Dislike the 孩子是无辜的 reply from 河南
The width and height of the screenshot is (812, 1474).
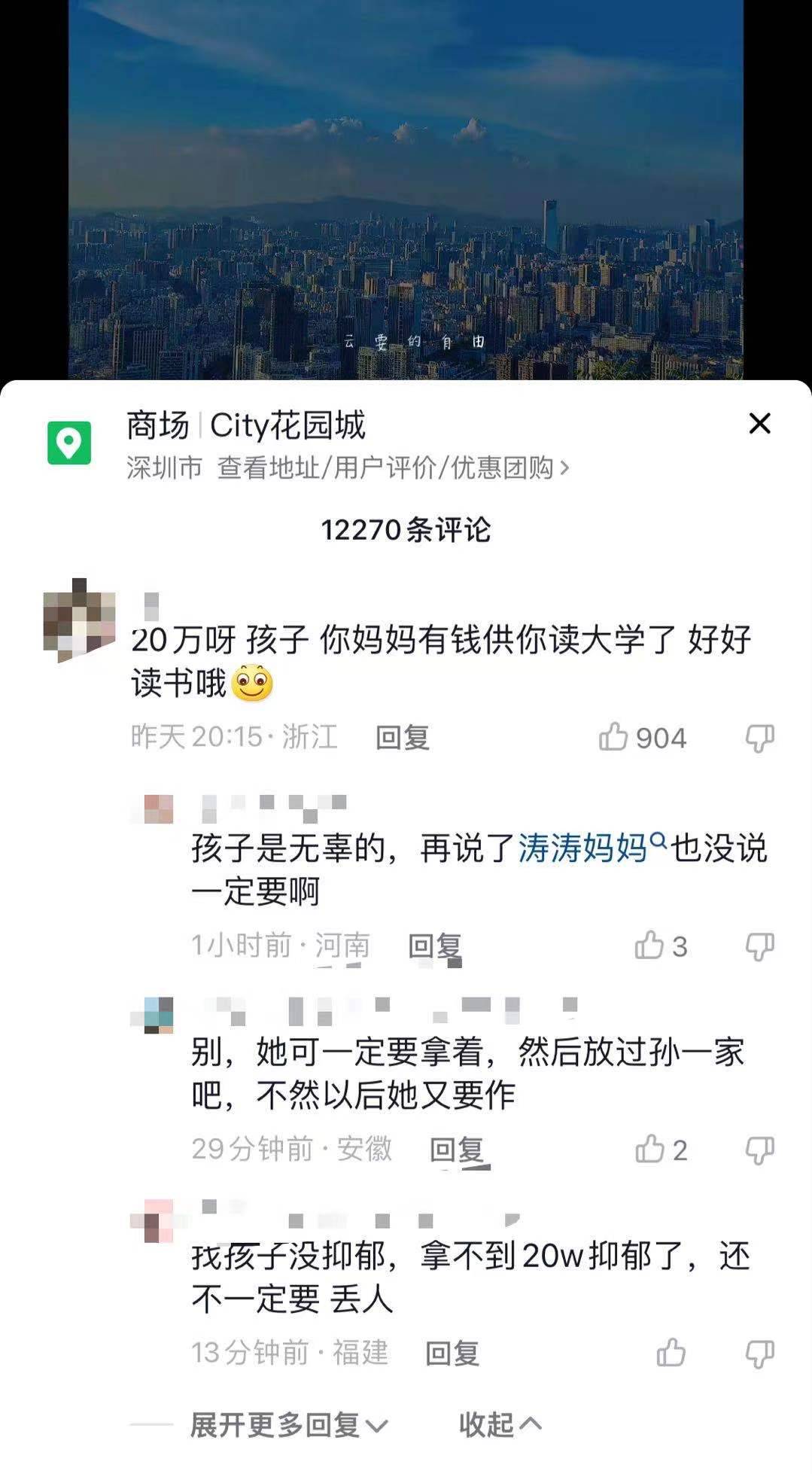point(759,946)
